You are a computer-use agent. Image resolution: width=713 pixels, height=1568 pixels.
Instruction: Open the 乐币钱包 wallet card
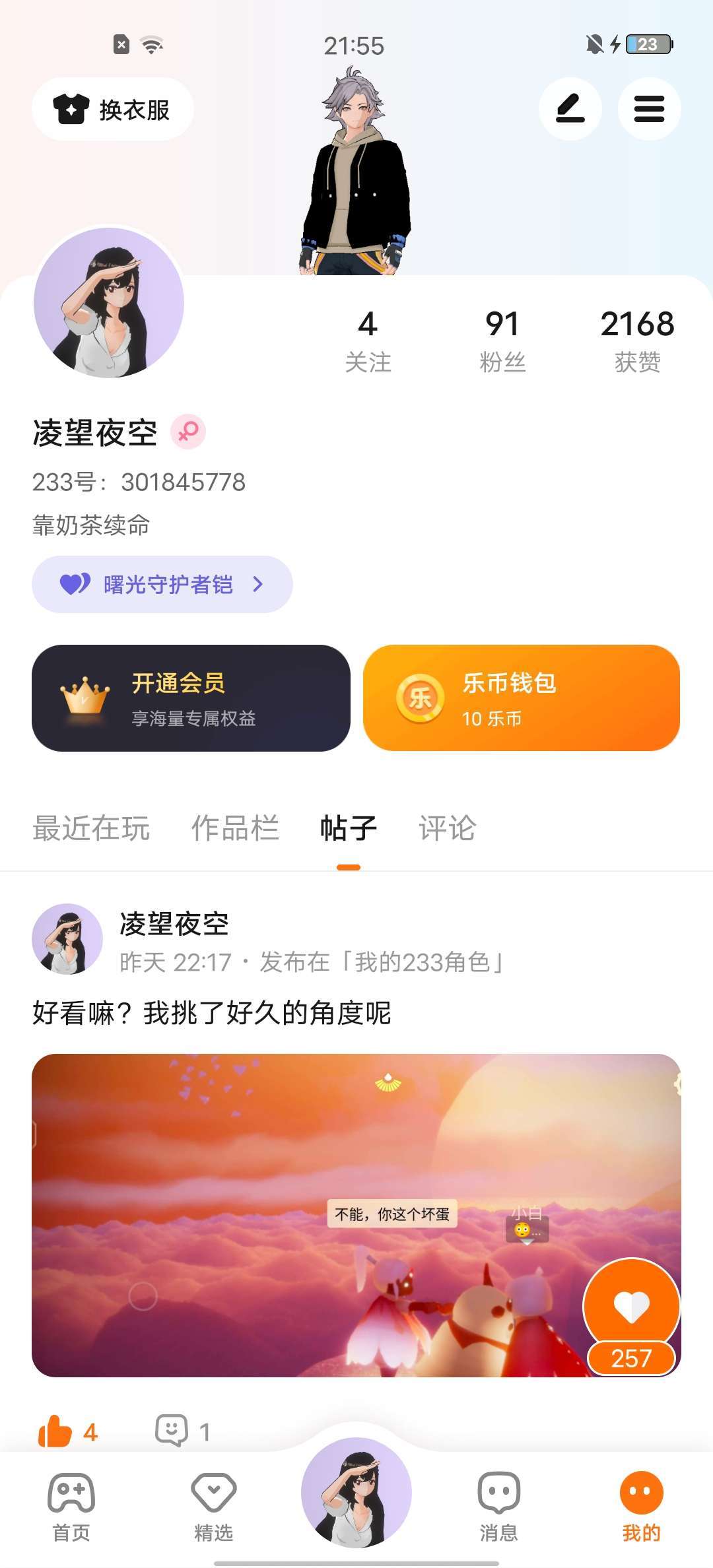point(522,698)
